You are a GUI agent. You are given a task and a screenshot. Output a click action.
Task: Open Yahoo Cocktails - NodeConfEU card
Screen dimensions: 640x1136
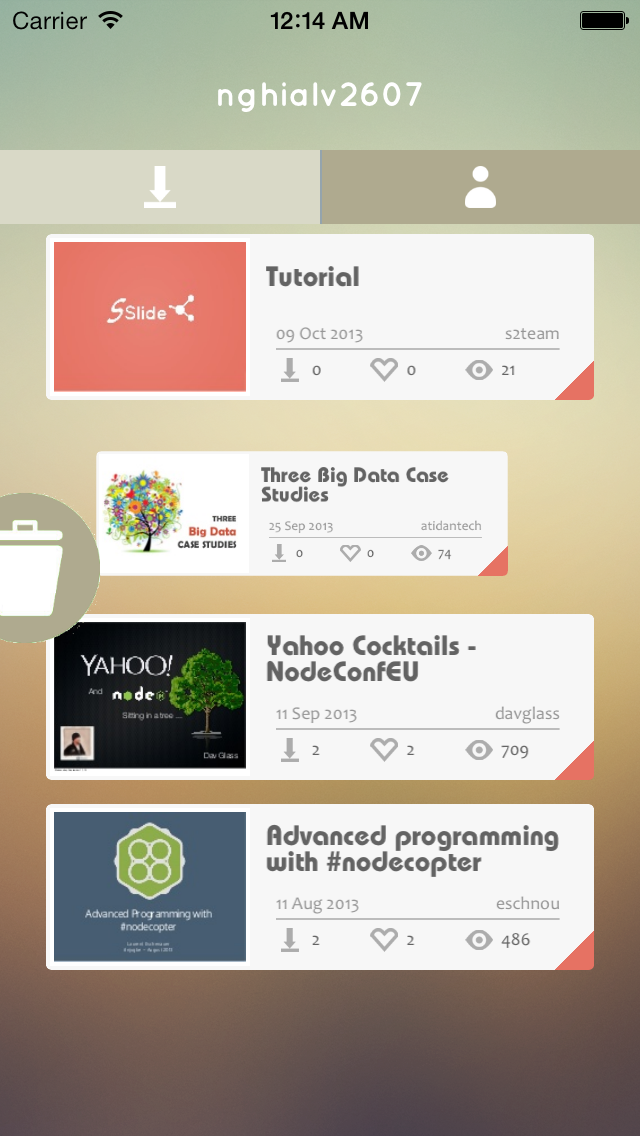point(320,697)
